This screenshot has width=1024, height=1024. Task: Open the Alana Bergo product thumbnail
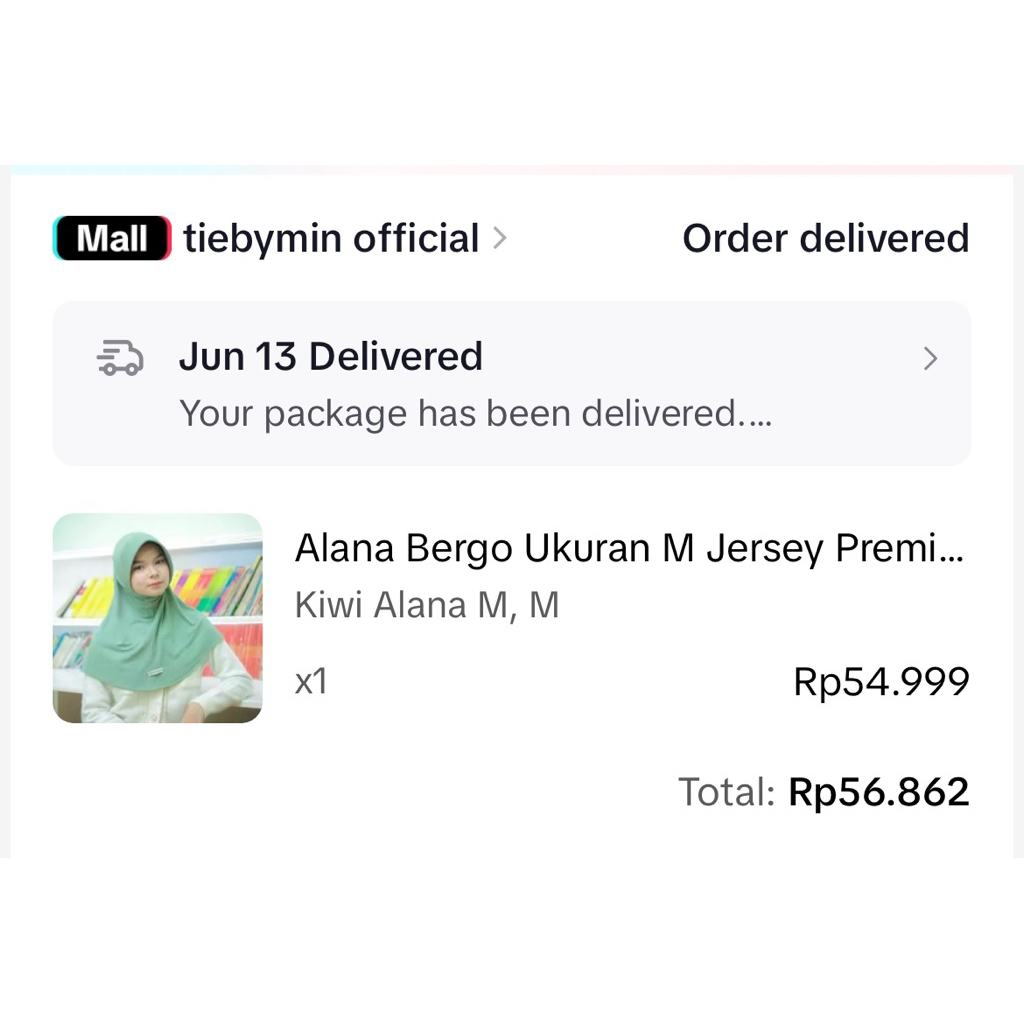(157, 618)
